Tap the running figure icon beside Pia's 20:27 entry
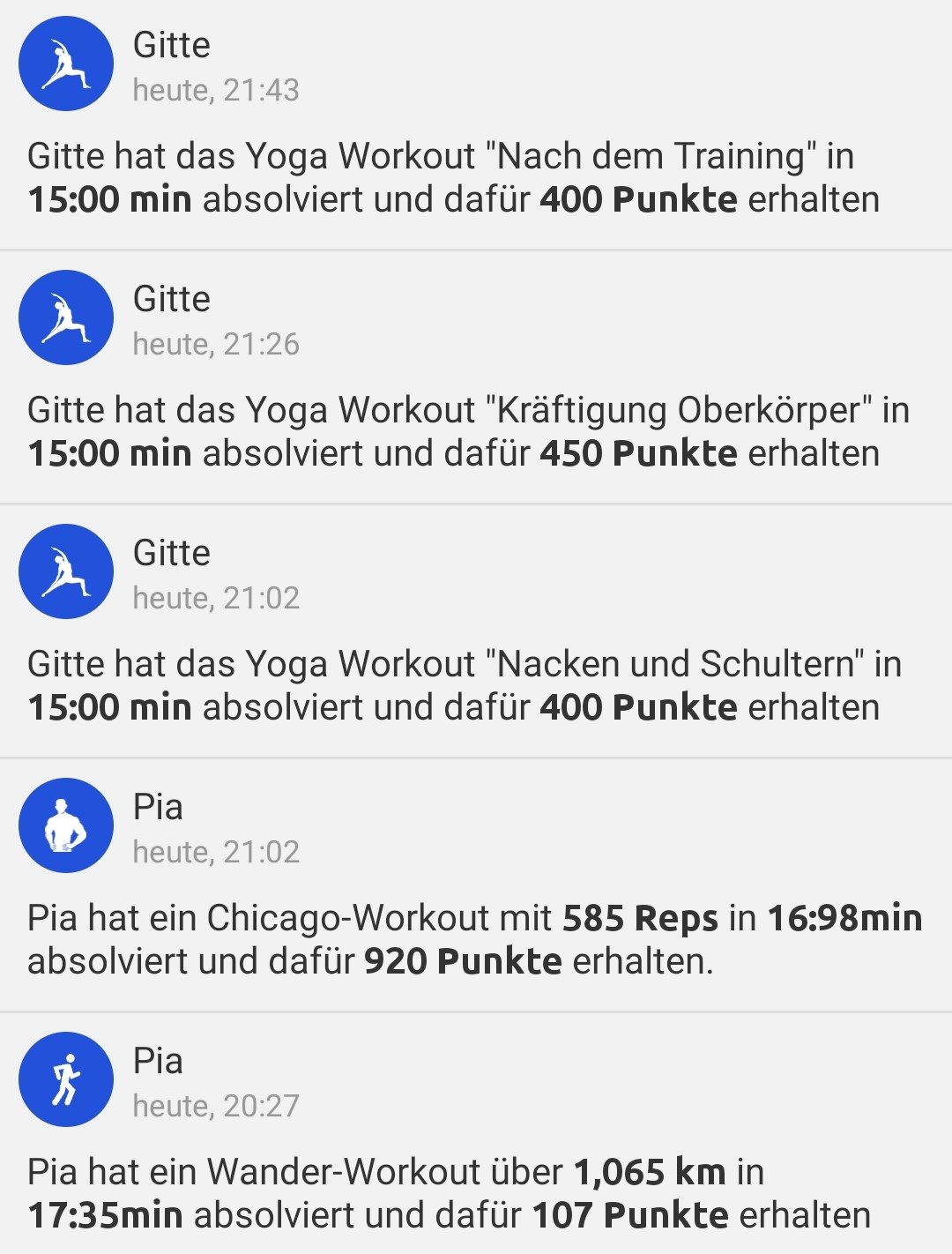This screenshot has height=1254, width=952. 65,1079
